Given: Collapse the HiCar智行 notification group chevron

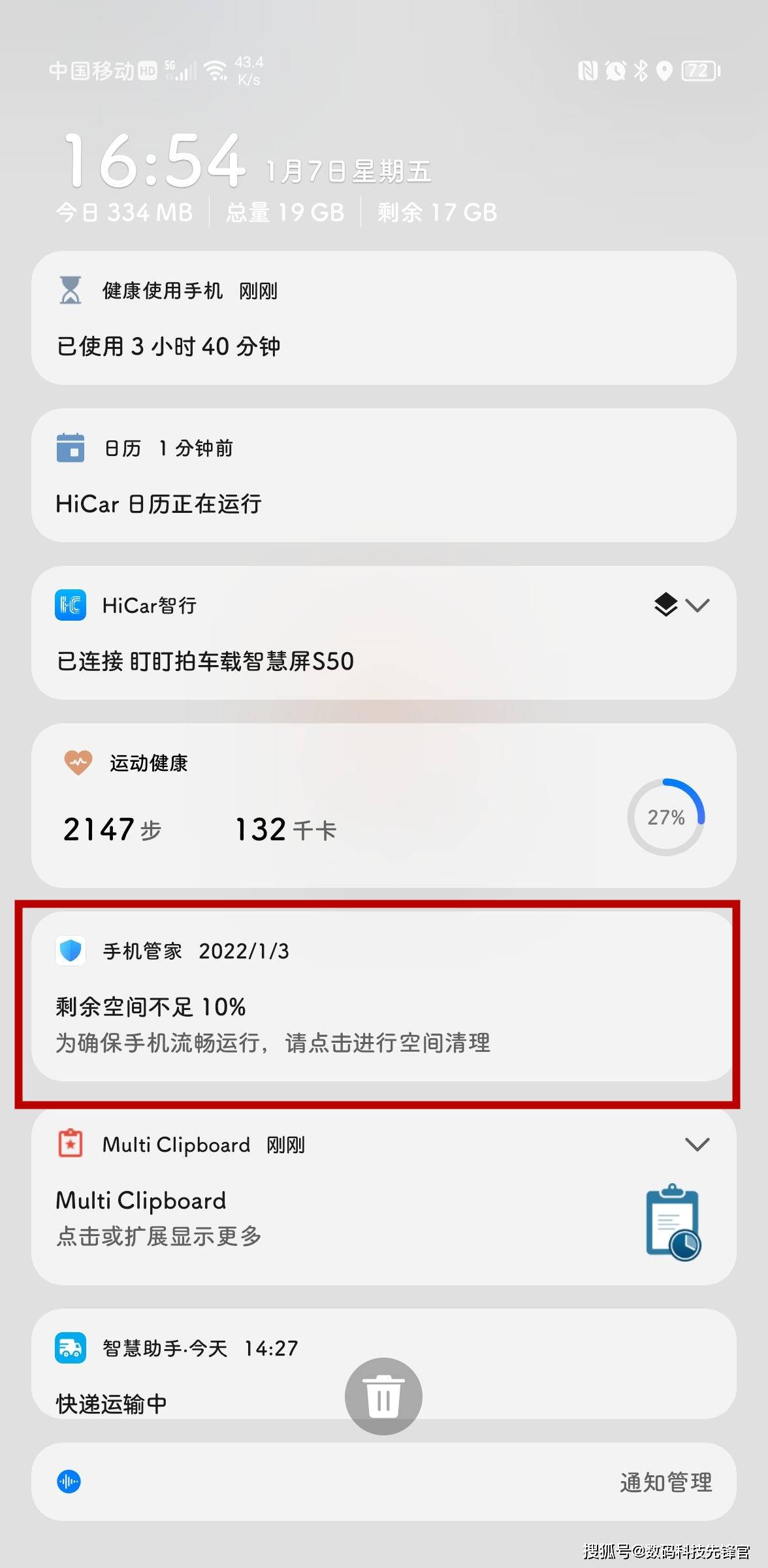Looking at the screenshot, I should (697, 605).
